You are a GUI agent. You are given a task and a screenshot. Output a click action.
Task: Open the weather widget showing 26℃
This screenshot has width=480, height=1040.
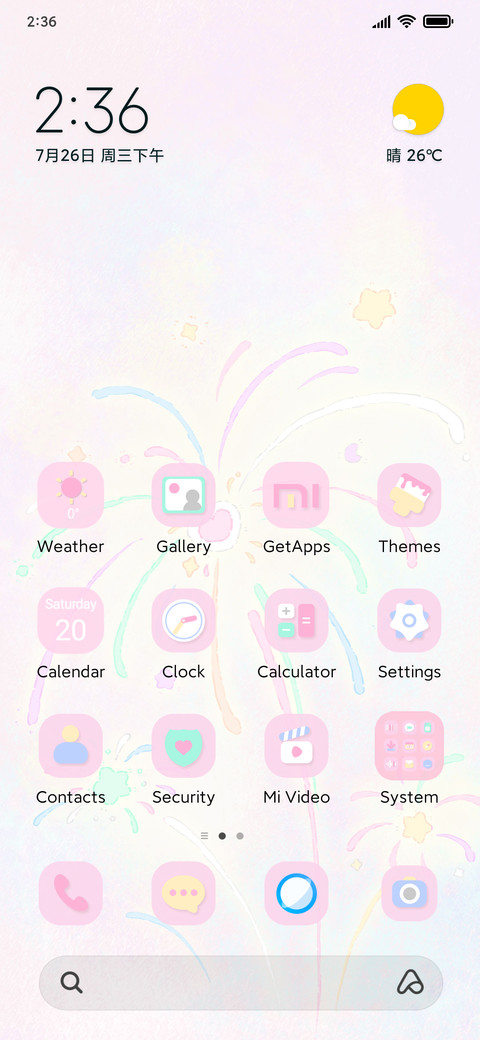(415, 124)
